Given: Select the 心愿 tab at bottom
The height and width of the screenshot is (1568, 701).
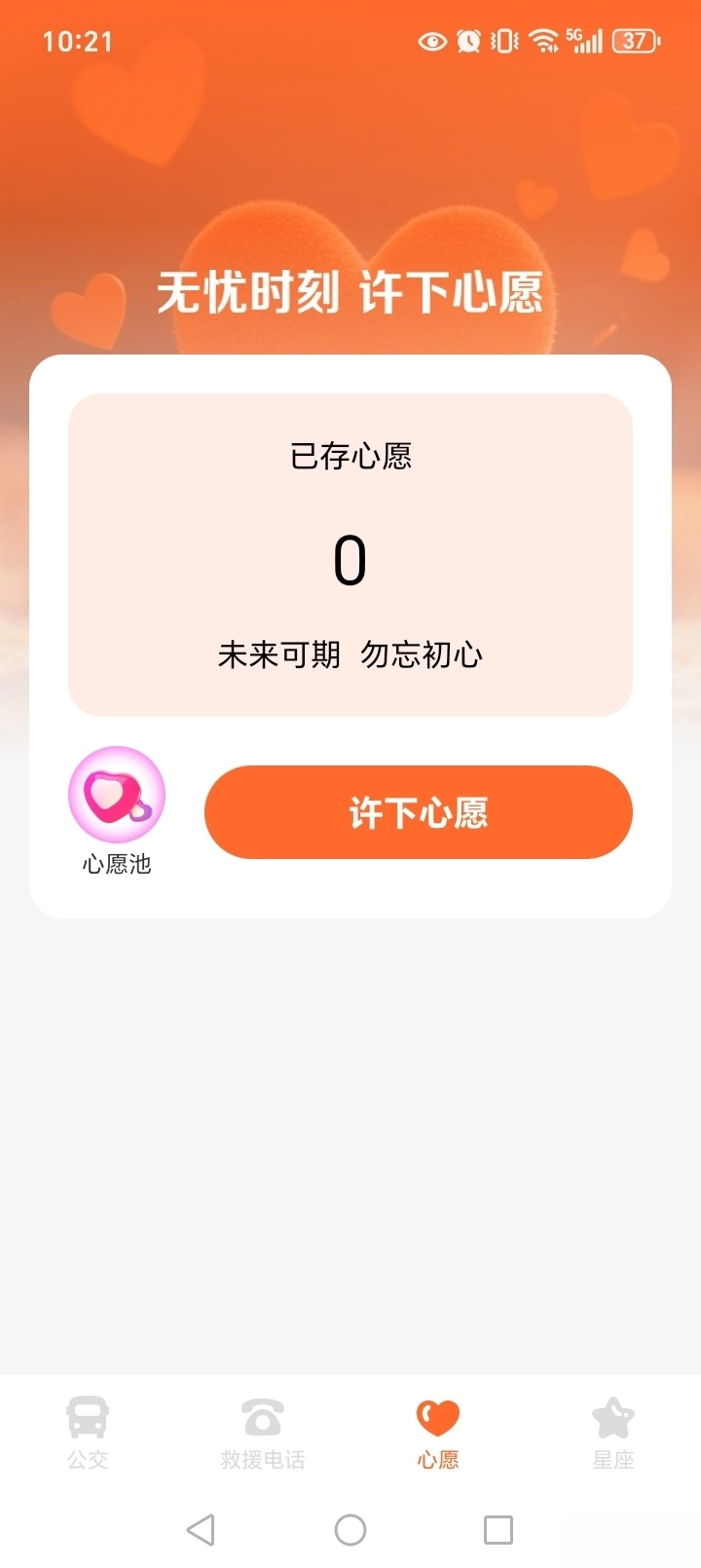Looking at the screenshot, I should [x=437, y=1441].
